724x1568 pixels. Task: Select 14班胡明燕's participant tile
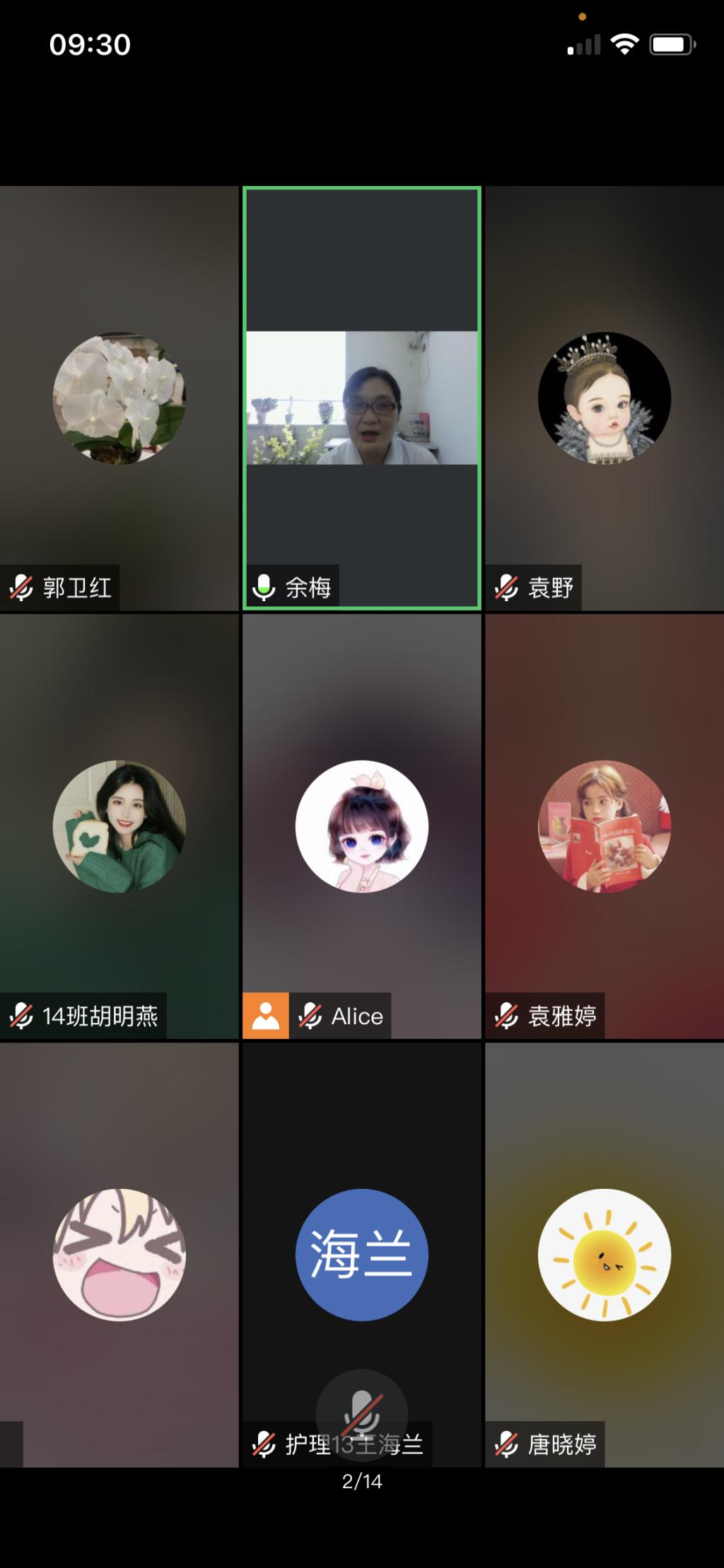click(119, 826)
